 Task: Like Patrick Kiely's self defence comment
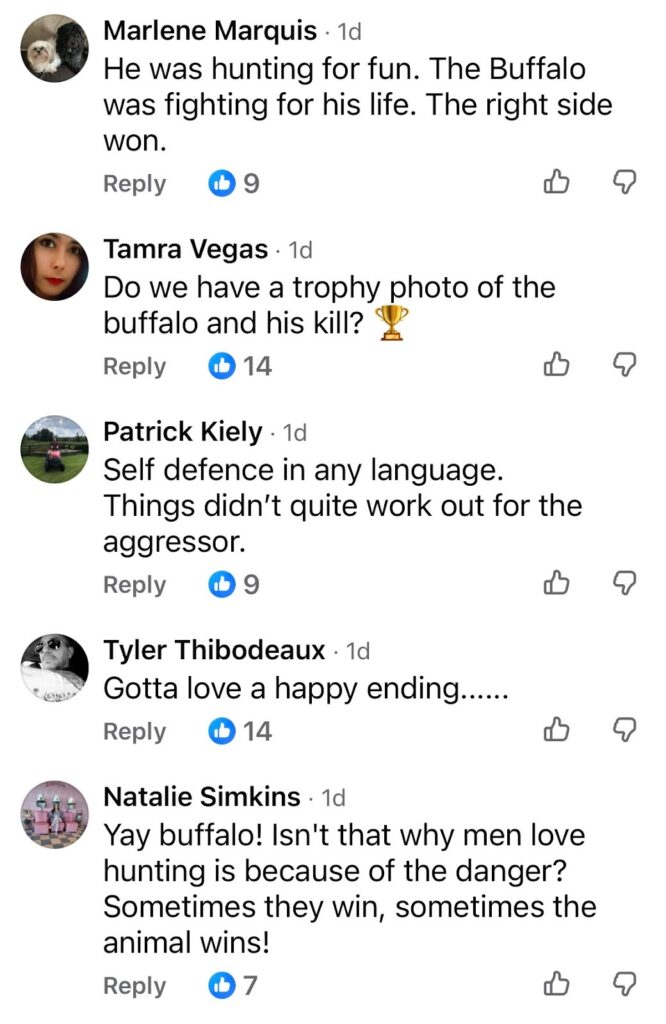556,583
